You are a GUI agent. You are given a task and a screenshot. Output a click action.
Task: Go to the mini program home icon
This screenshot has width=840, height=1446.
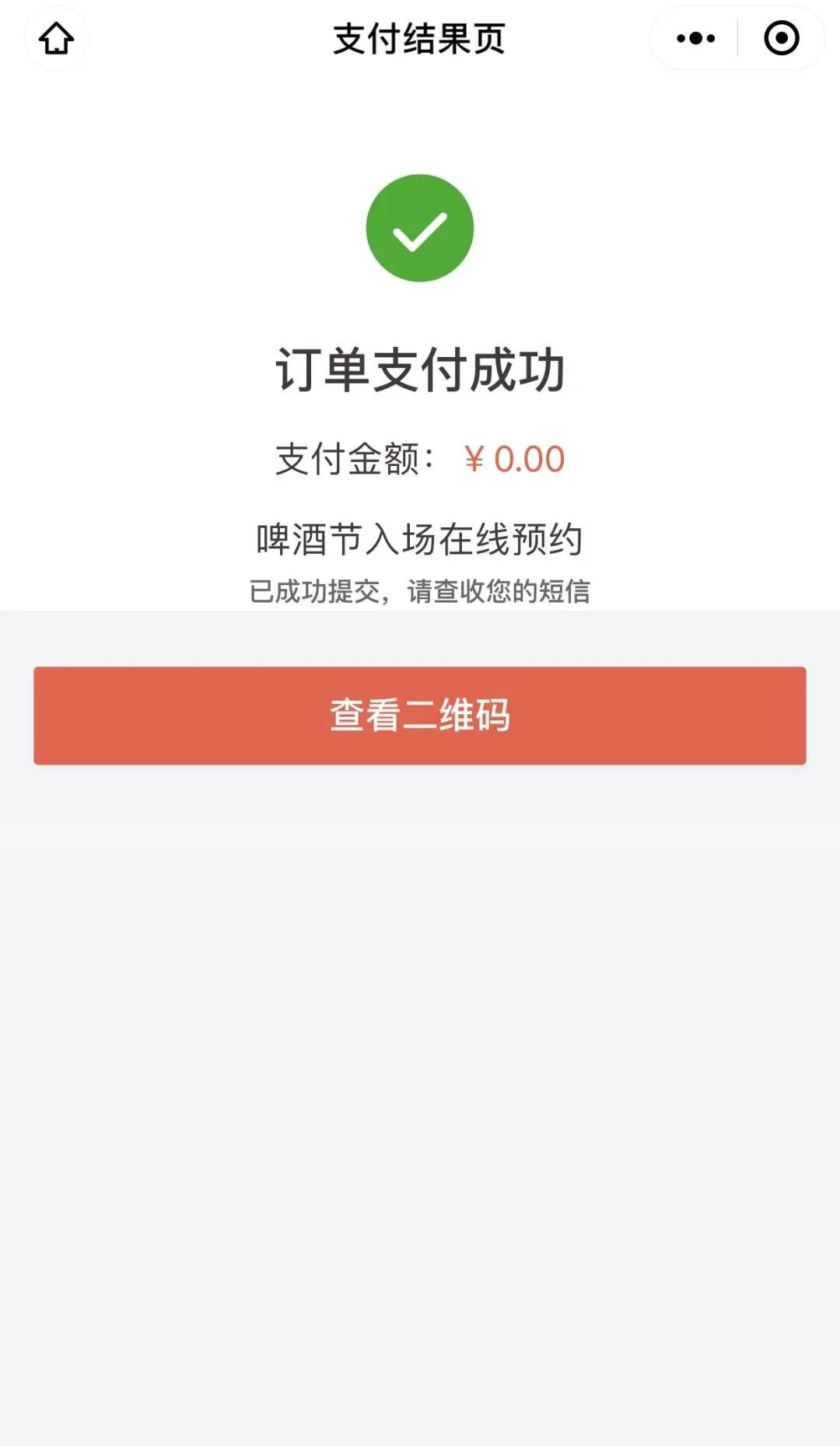(56, 38)
